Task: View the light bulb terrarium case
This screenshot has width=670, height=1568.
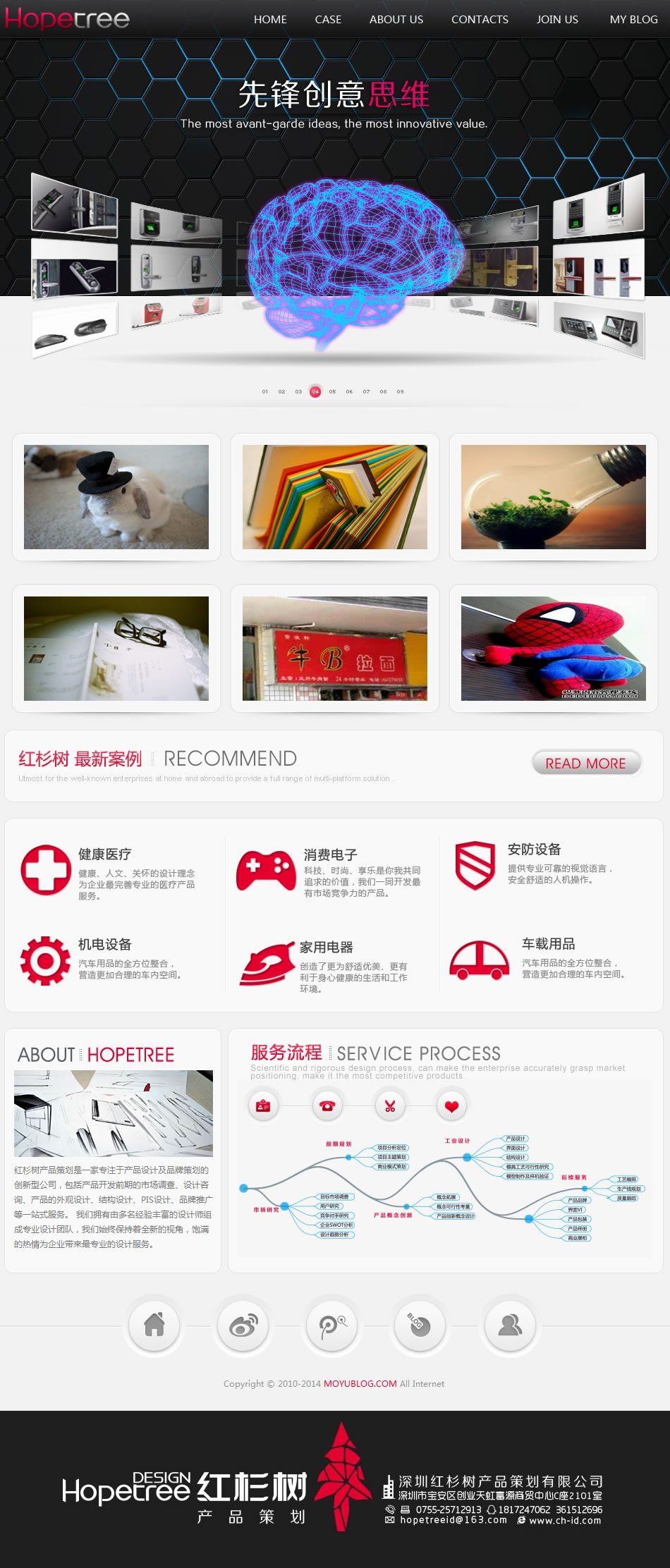Action: pos(554,497)
